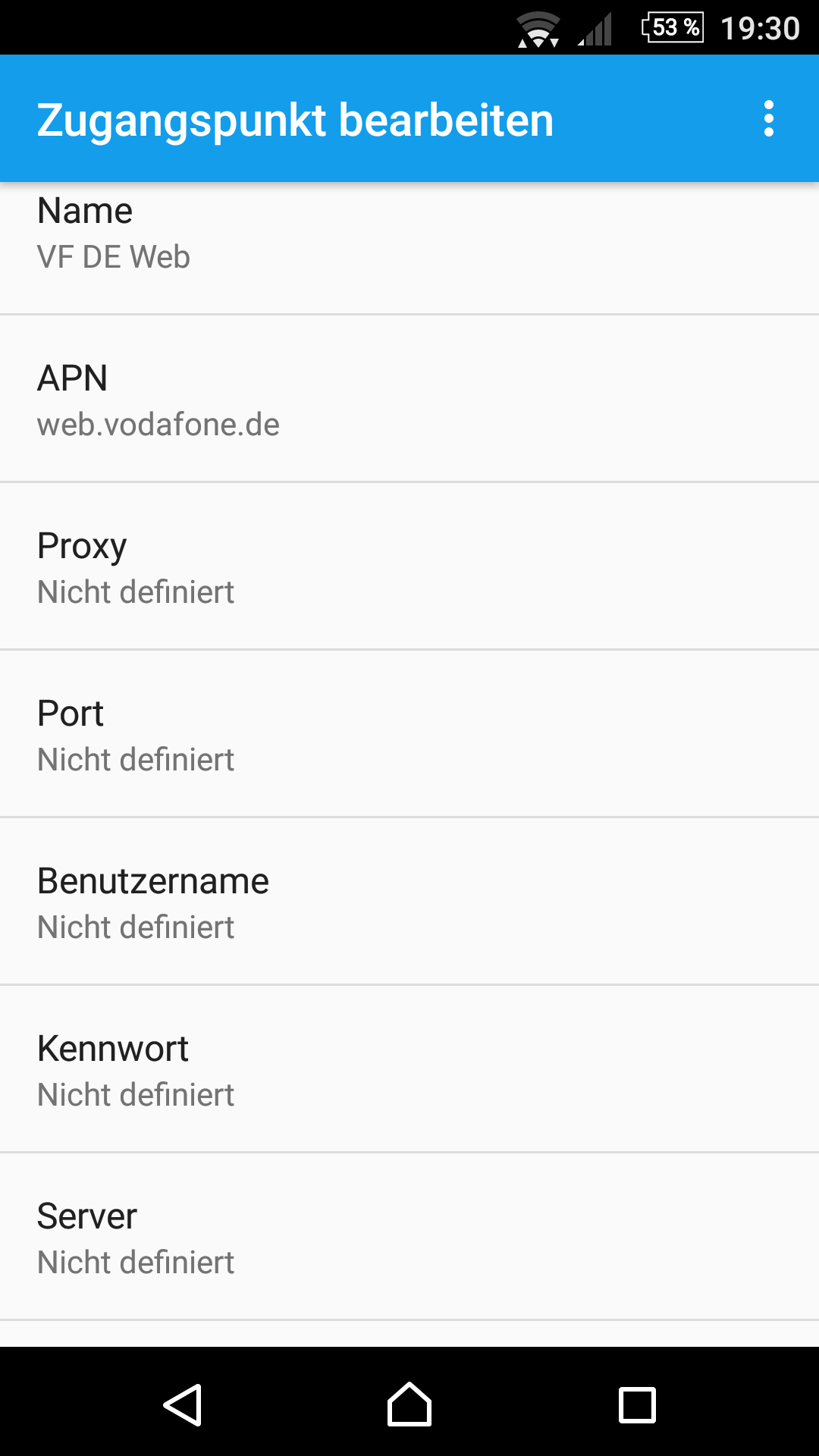Select the Port row
Image resolution: width=819 pixels, height=1456 pixels.
click(409, 736)
